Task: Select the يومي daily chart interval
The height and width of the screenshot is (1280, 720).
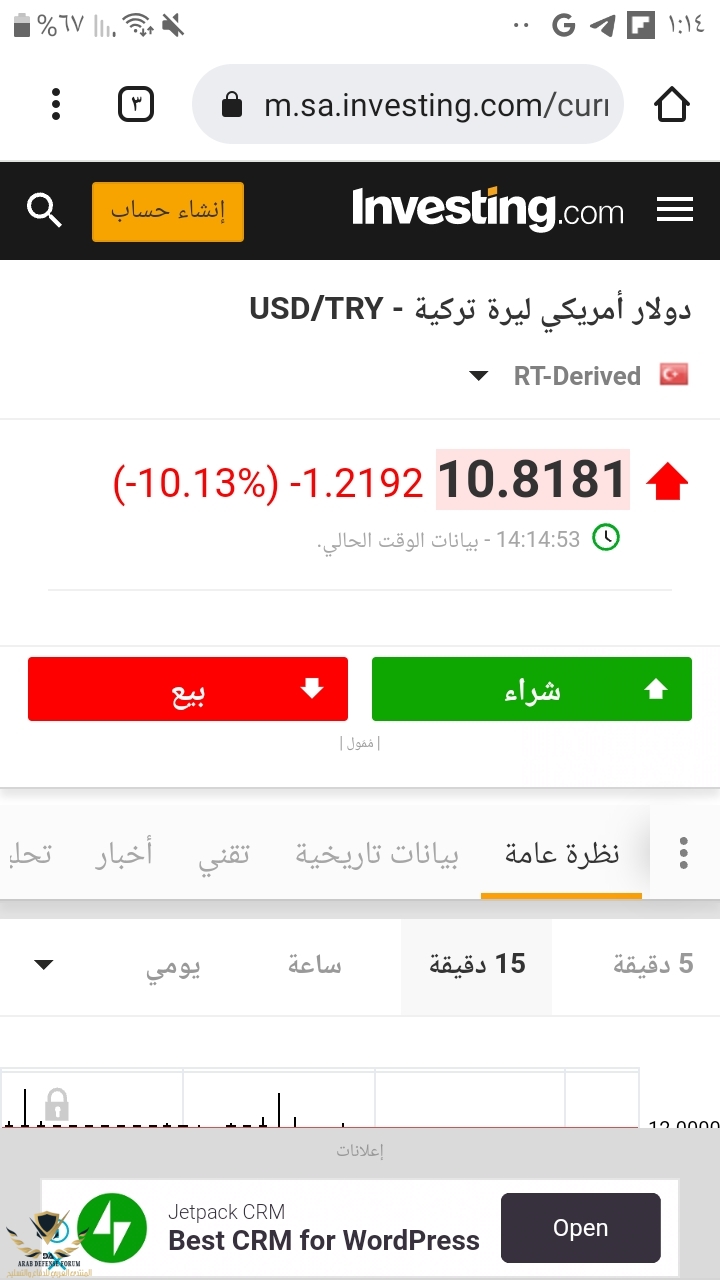Action: [174, 964]
